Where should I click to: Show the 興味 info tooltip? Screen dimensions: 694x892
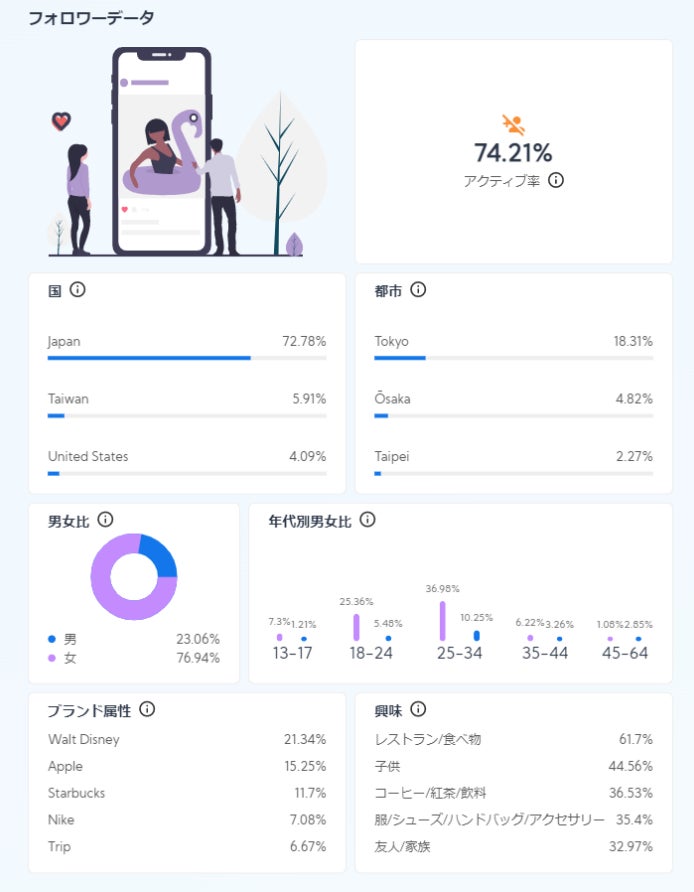(418, 709)
